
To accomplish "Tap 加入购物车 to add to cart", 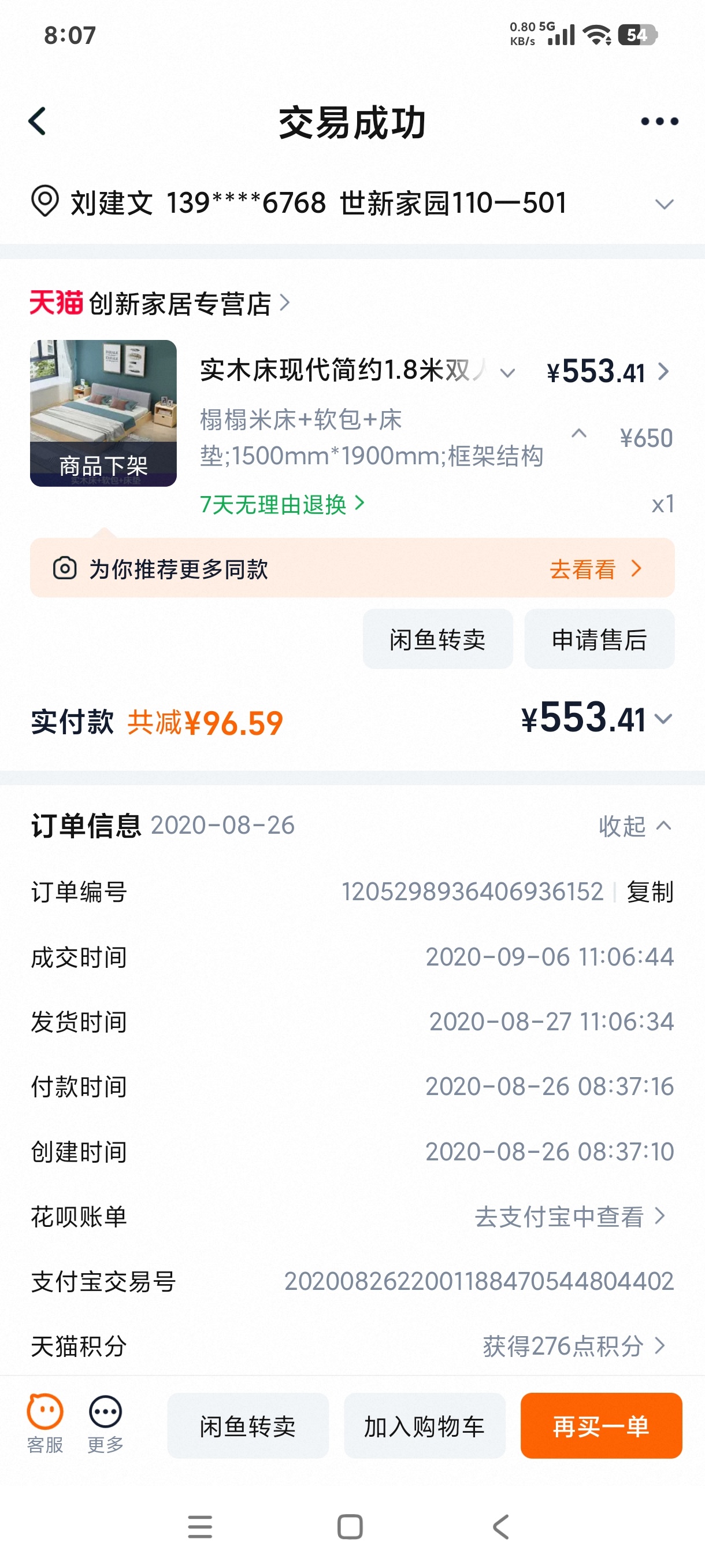I will 424,1426.
